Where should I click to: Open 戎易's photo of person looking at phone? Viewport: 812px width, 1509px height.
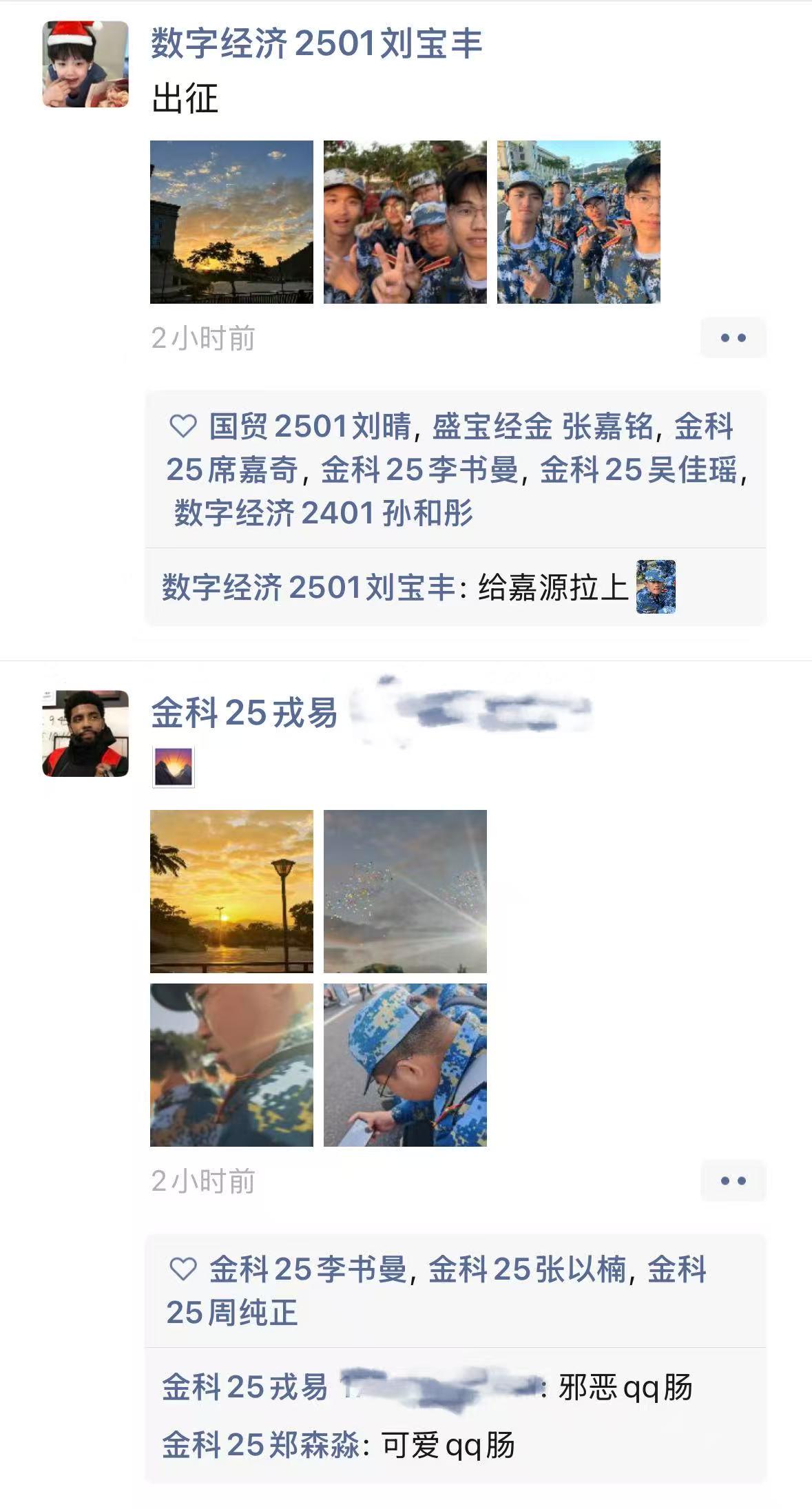[x=405, y=1065]
